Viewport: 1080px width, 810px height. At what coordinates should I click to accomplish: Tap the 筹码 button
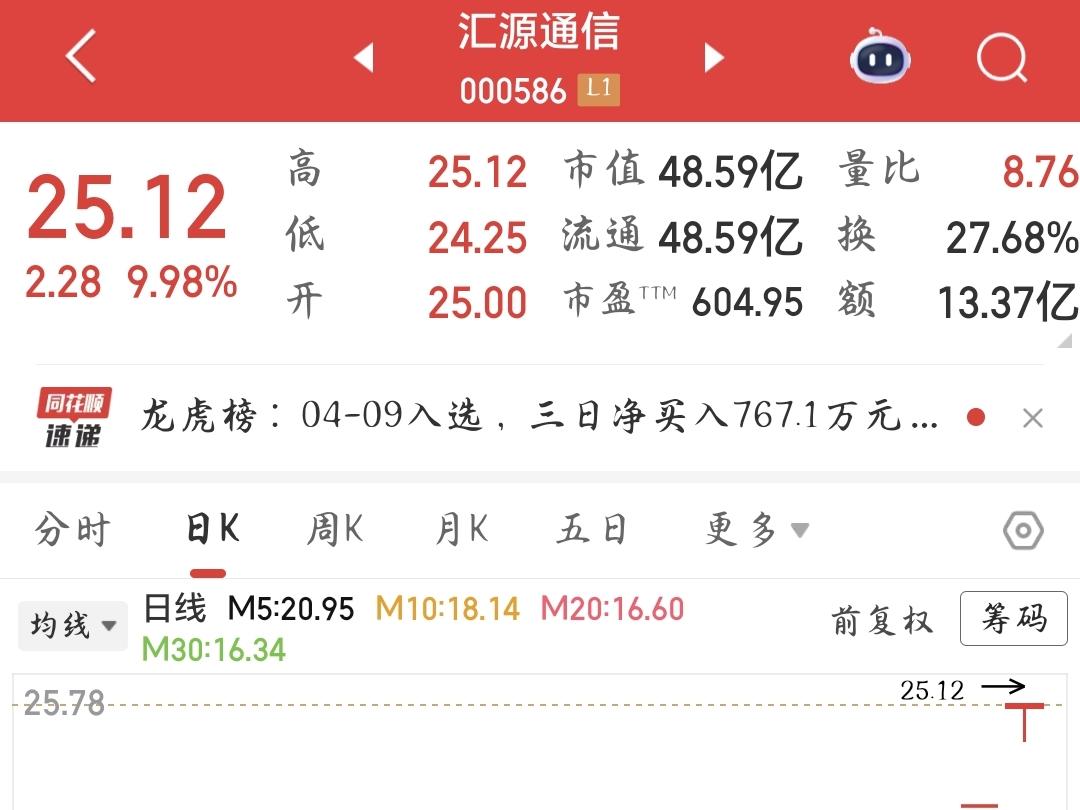click(x=1013, y=619)
